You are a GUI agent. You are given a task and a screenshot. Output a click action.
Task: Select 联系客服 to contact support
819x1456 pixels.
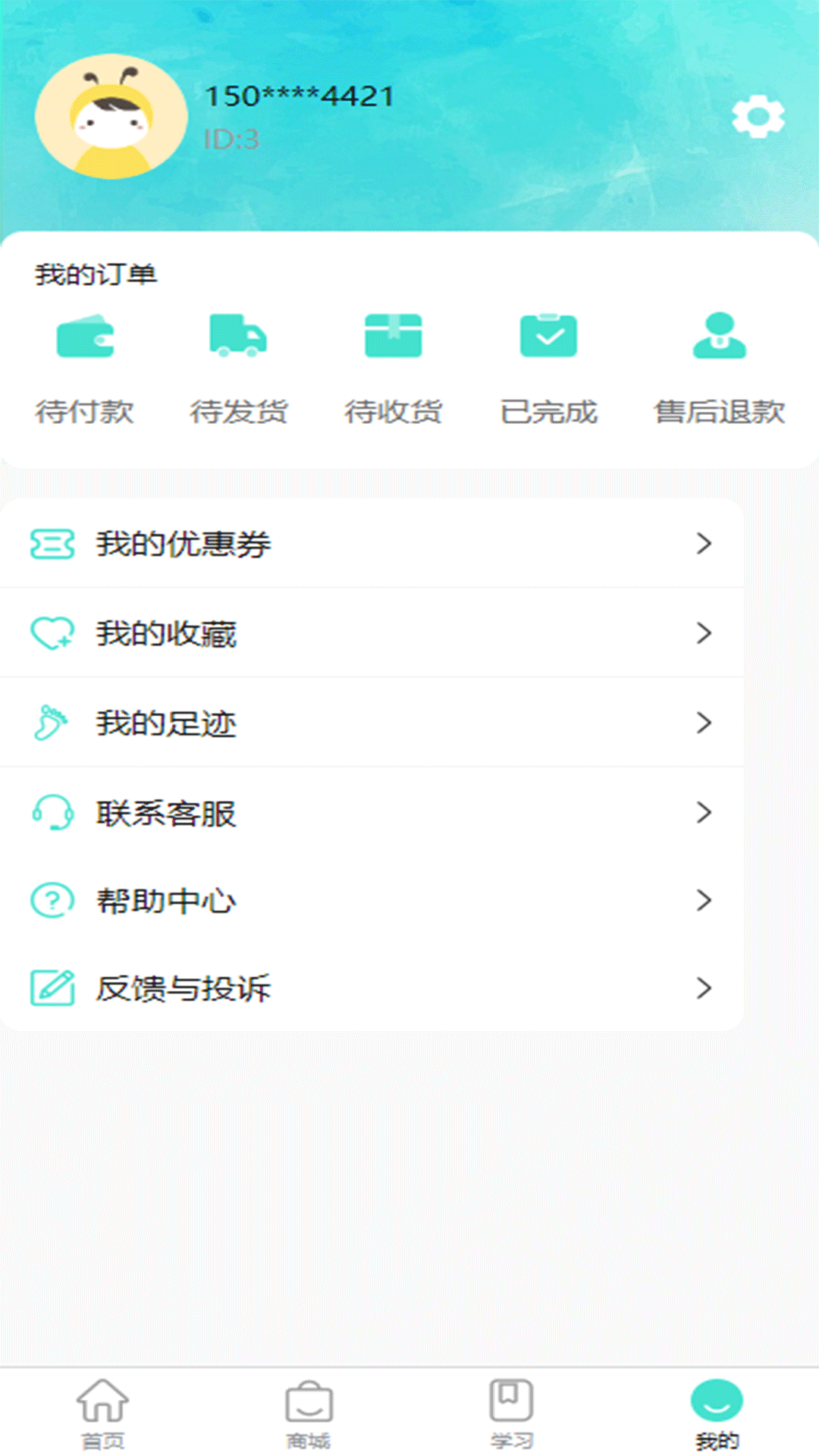tap(372, 813)
